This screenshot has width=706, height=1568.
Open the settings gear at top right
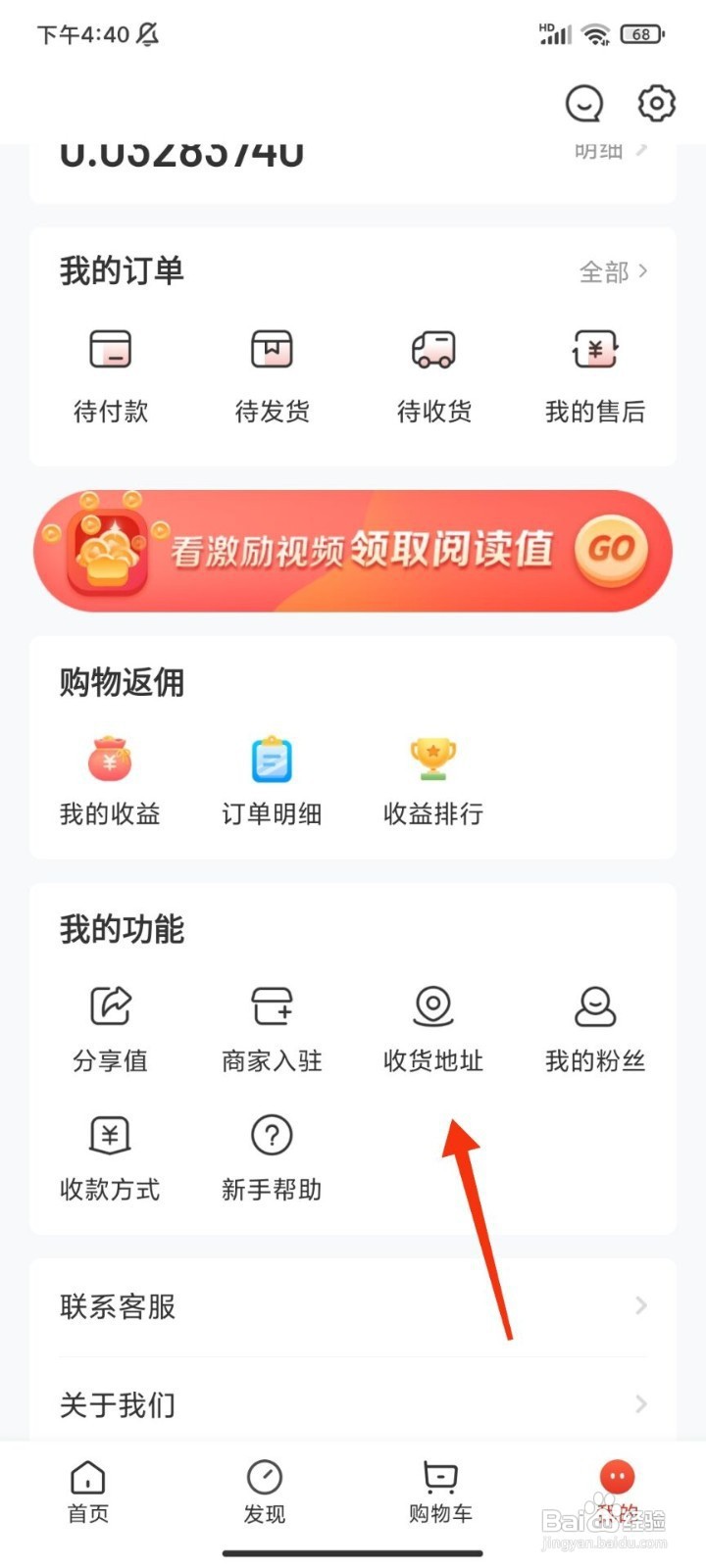[x=655, y=103]
